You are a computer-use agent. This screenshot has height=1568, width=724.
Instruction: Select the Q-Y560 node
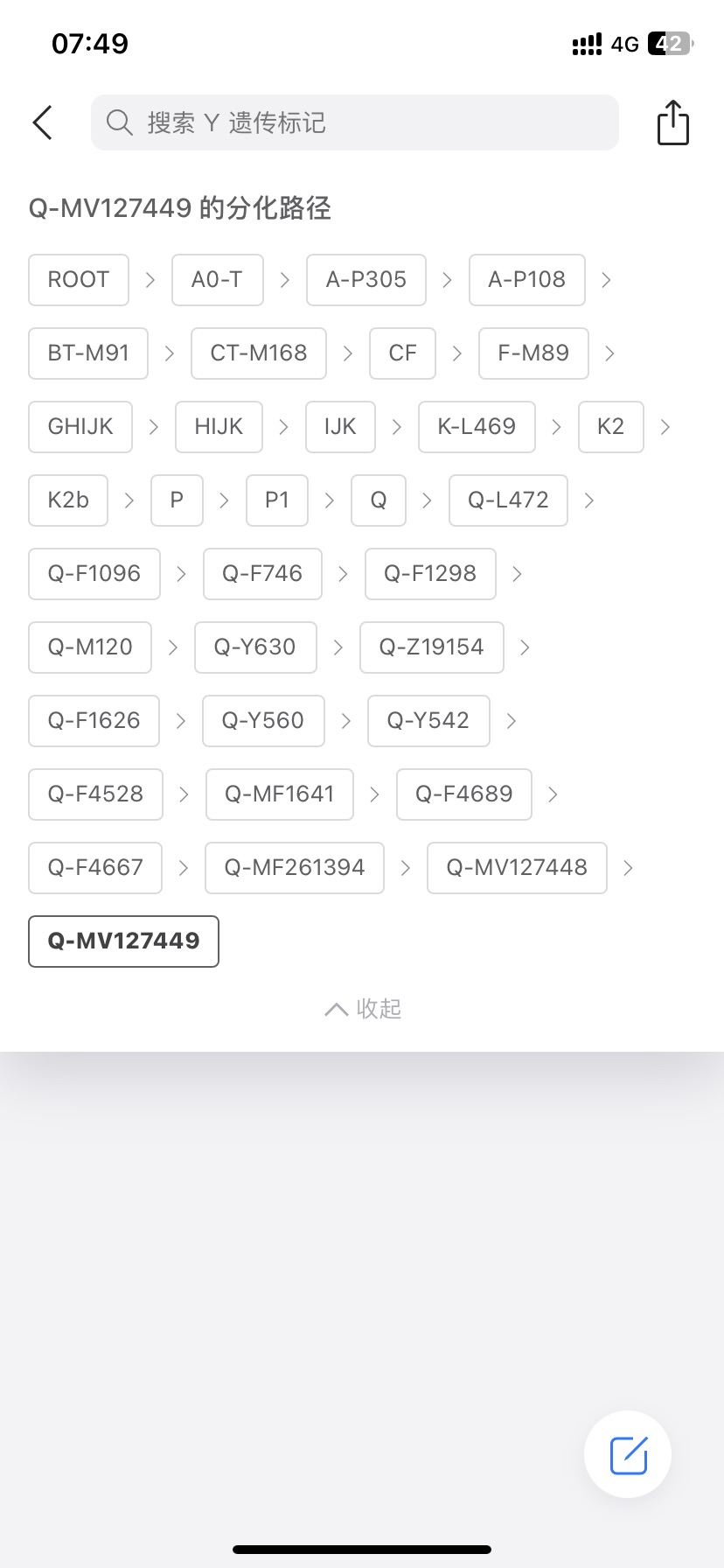pyautogui.click(x=263, y=721)
